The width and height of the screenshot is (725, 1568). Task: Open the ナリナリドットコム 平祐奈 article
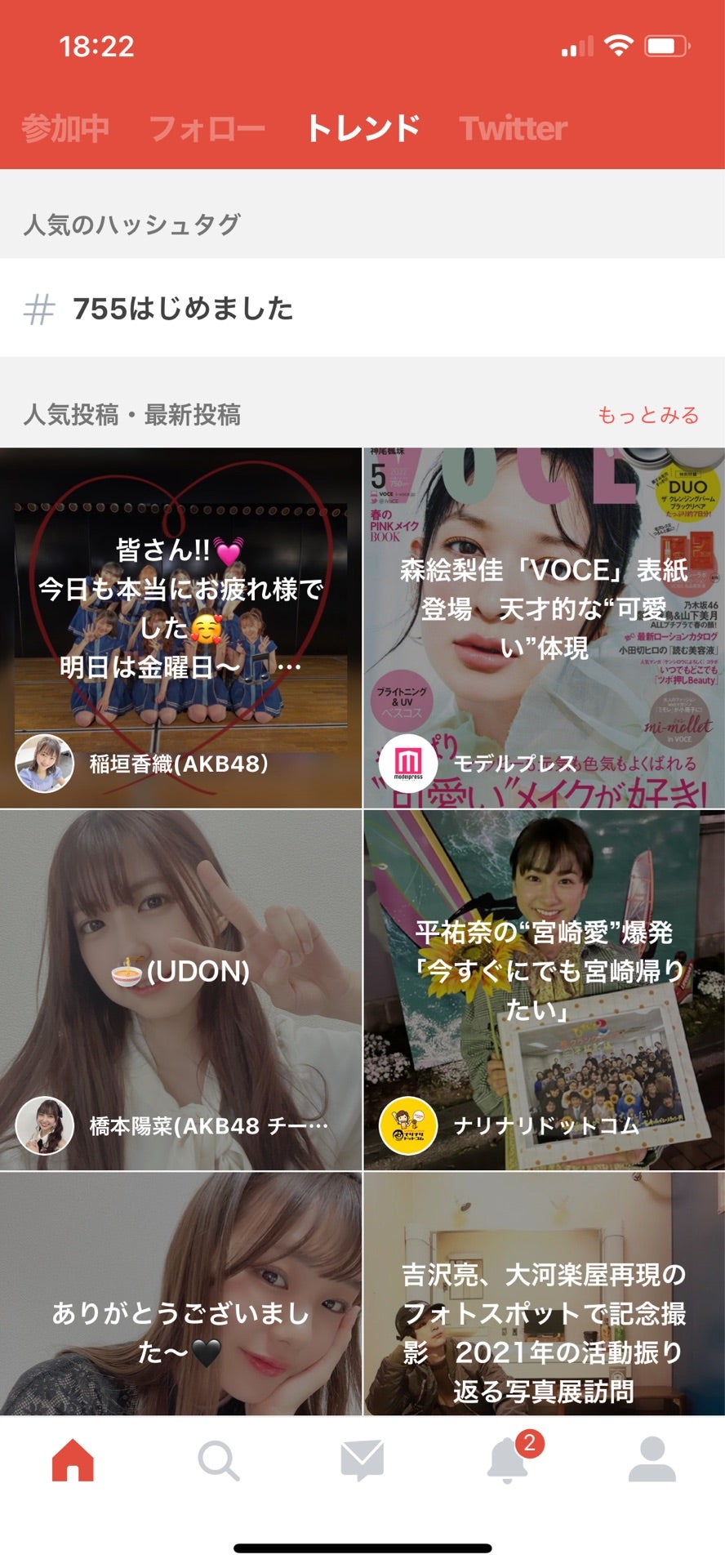click(544, 990)
